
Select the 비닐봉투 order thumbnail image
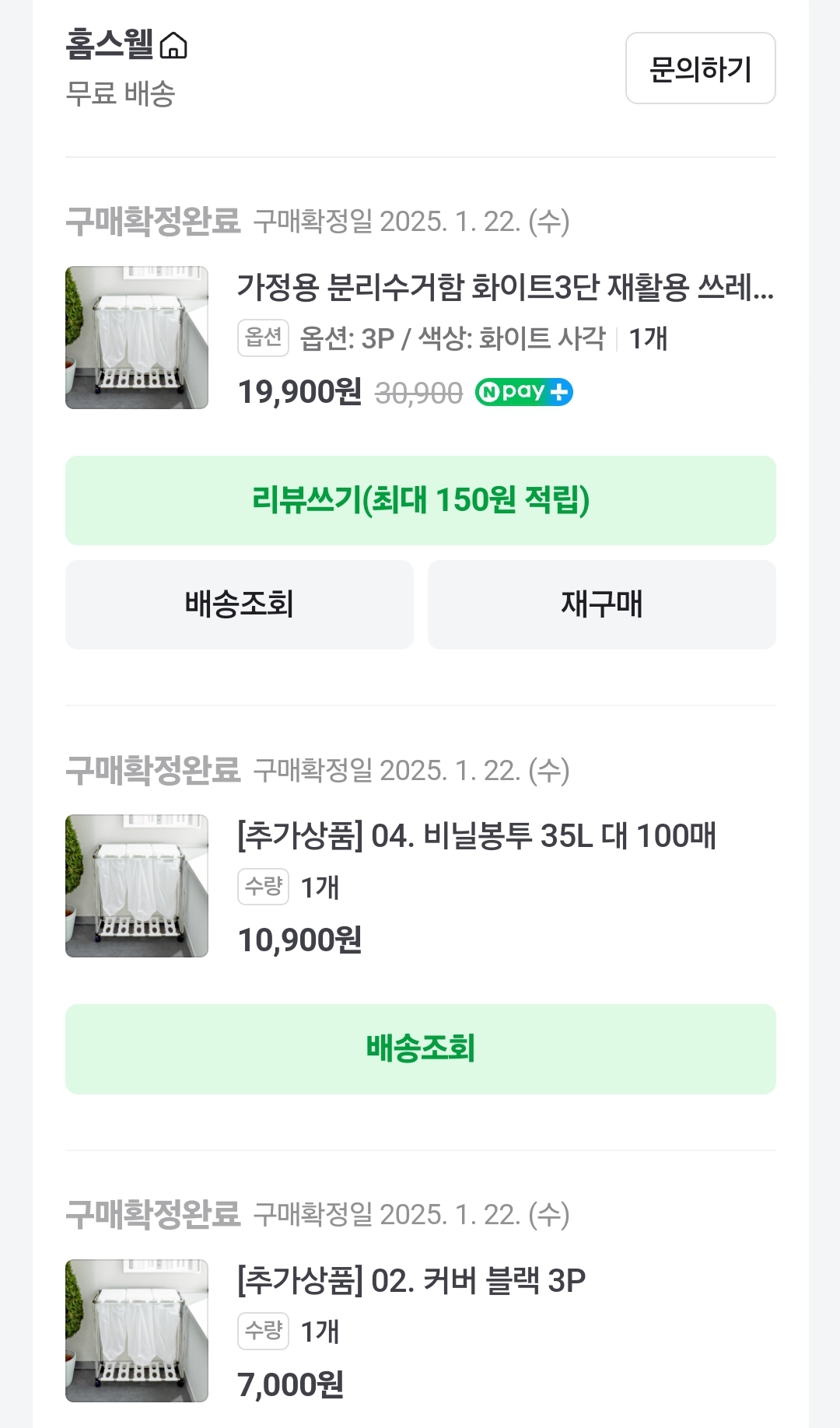point(137,887)
